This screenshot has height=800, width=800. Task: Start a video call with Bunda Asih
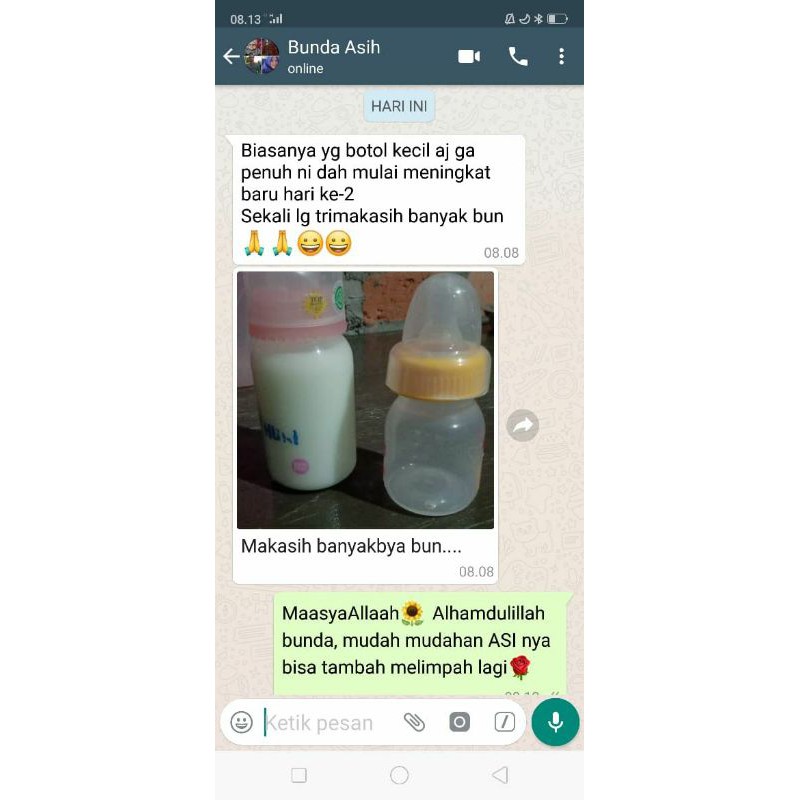tap(469, 56)
